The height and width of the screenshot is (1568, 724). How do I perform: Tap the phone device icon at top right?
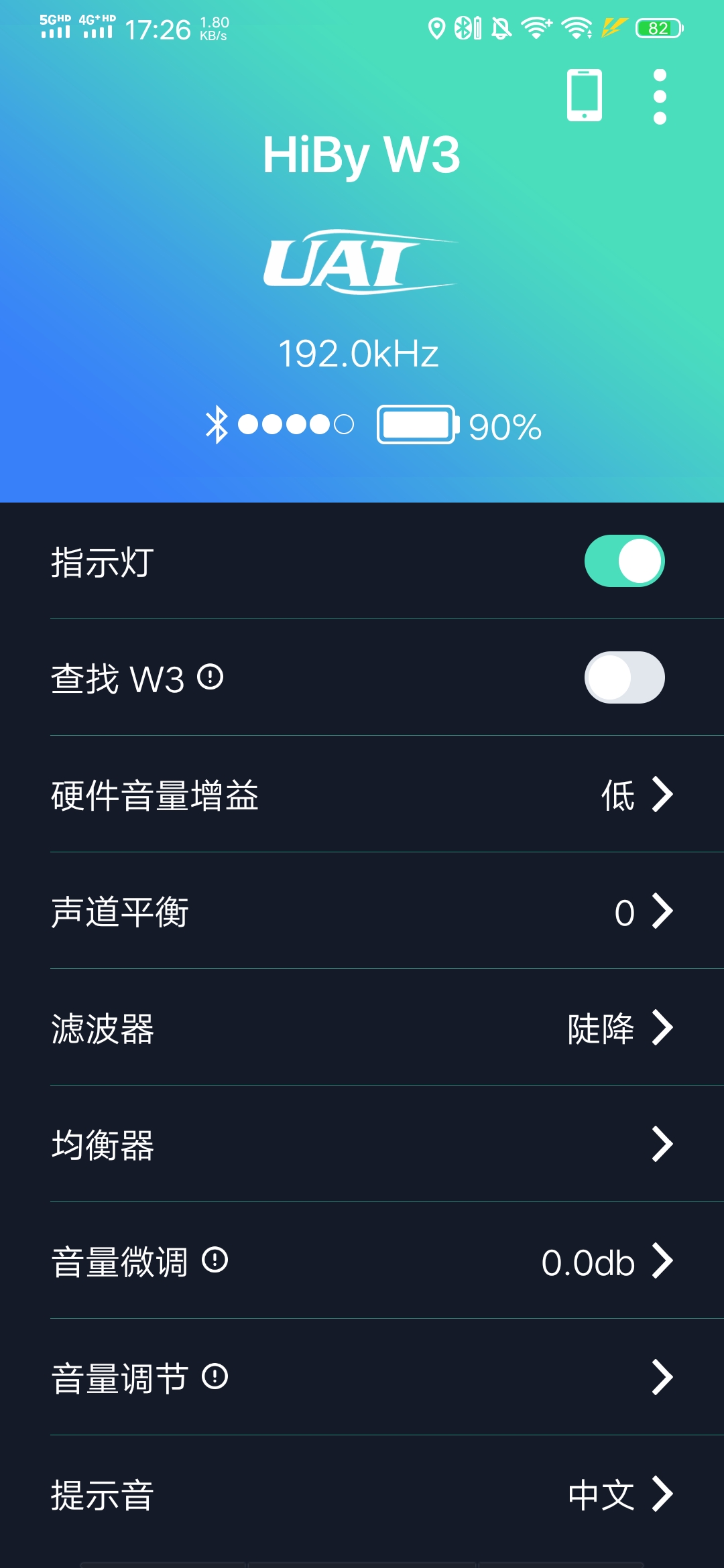[x=583, y=95]
